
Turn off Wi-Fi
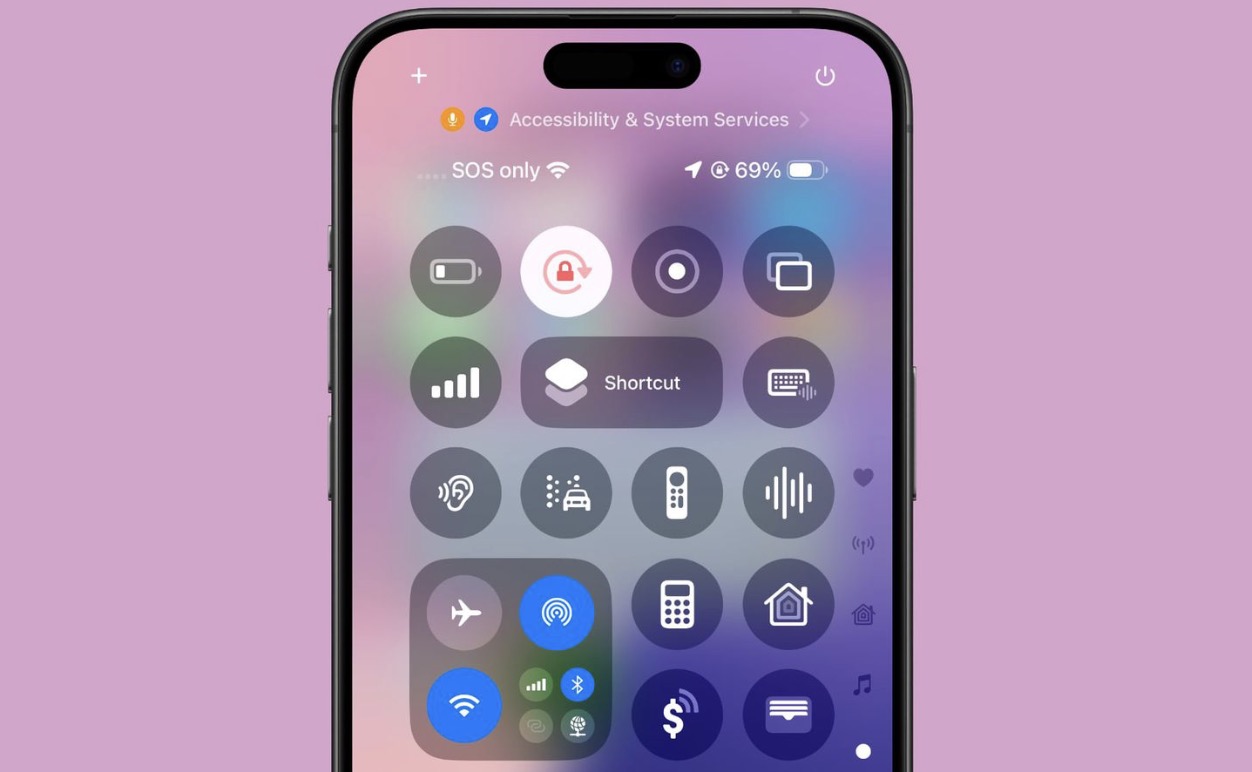465,705
